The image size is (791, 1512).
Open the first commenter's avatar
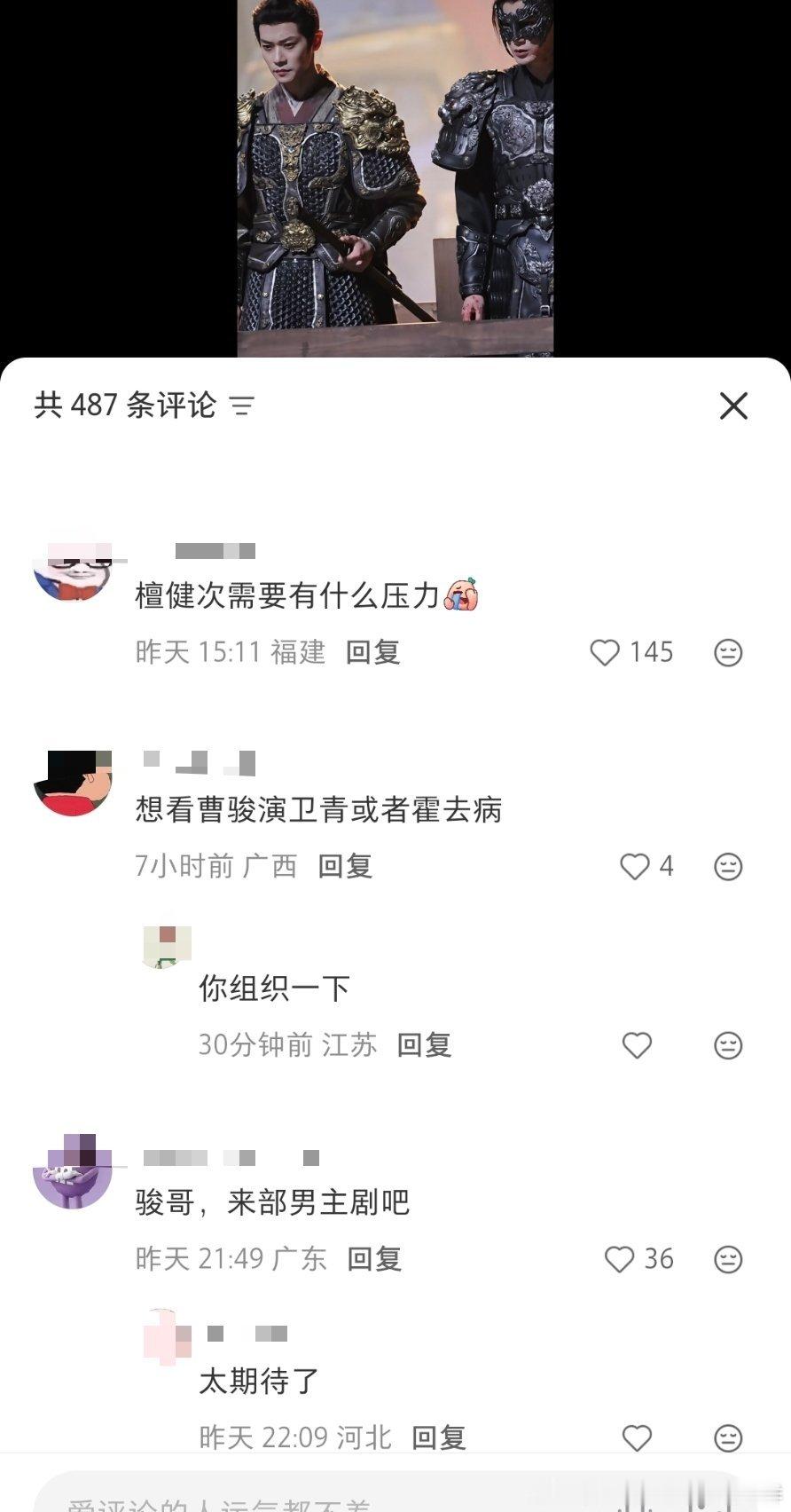[73, 572]
